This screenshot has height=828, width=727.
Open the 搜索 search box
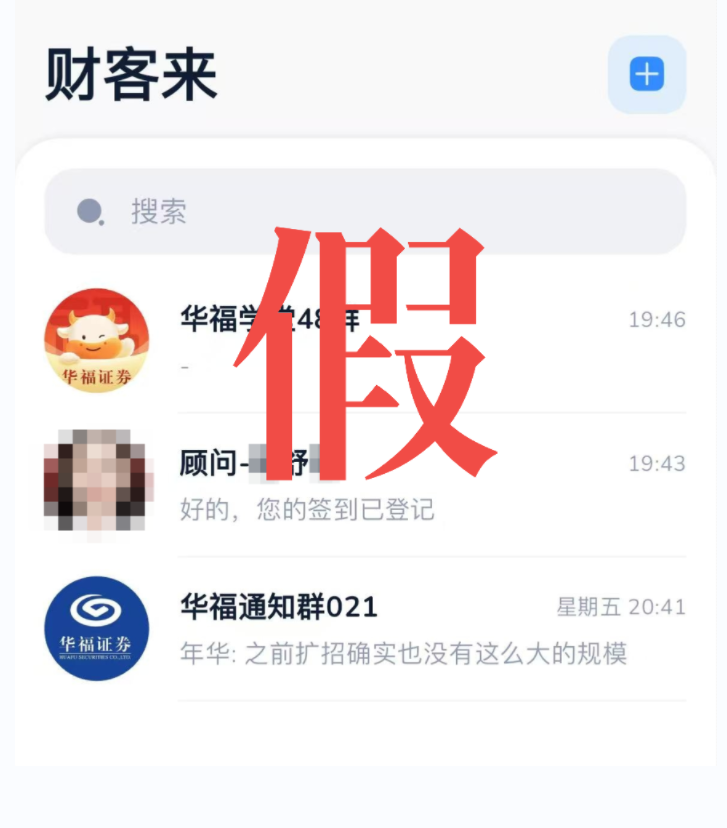365,212
